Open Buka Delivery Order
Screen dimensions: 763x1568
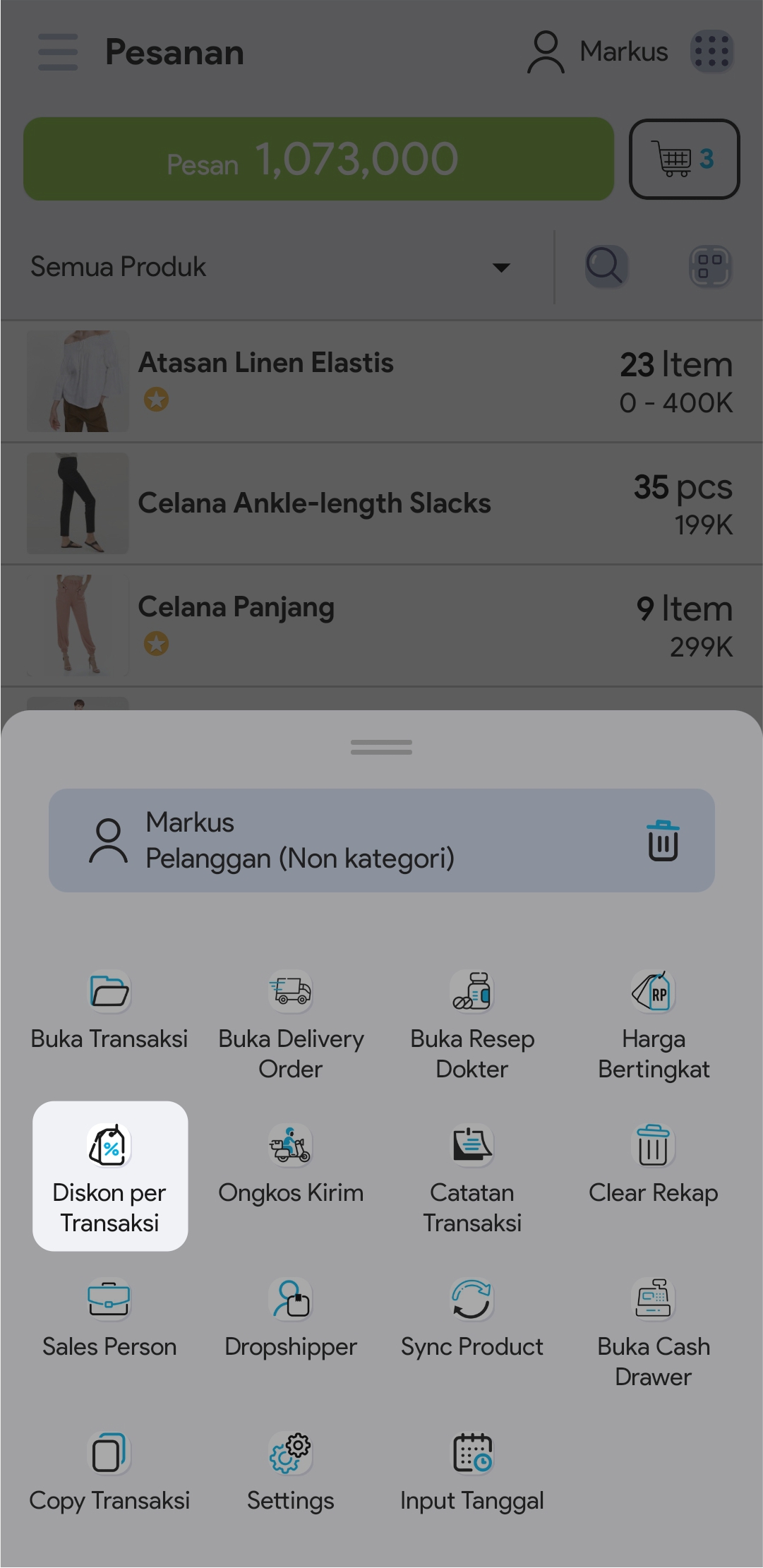(x=291, y=1024)
